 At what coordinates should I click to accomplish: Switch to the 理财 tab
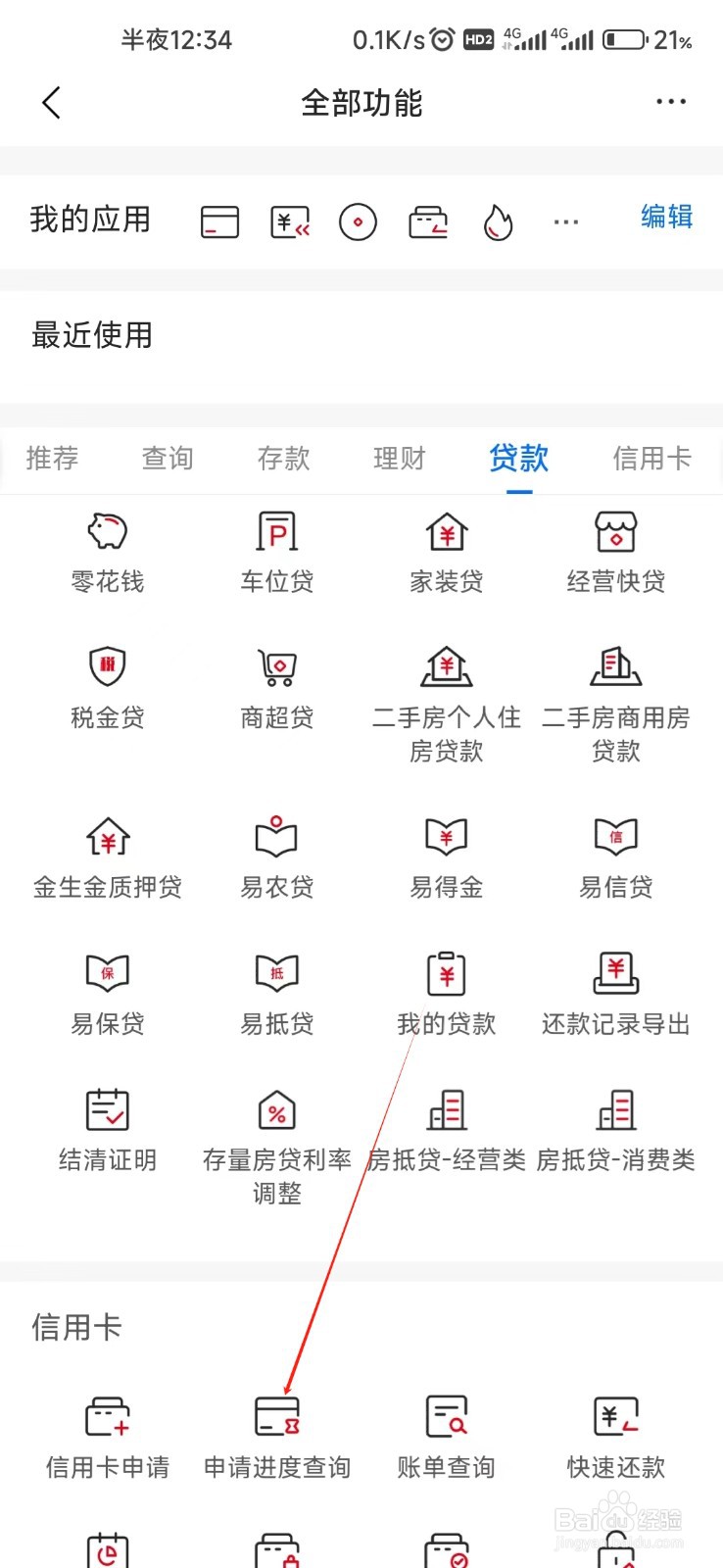399,459
